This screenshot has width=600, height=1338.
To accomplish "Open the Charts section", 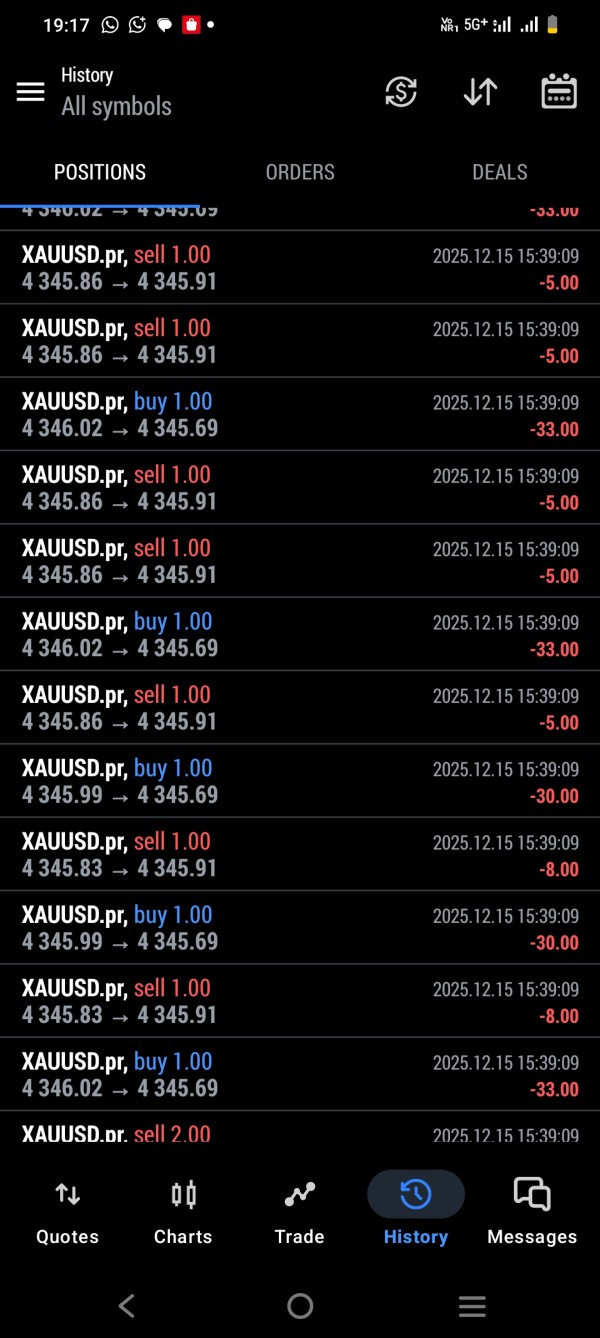I will pos(183,1211).
